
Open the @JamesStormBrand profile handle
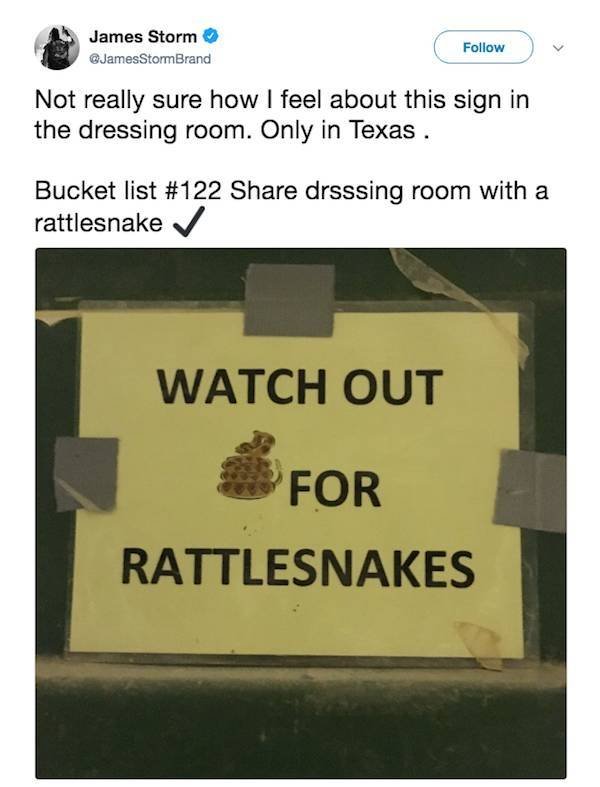click(x=150, y=59)
